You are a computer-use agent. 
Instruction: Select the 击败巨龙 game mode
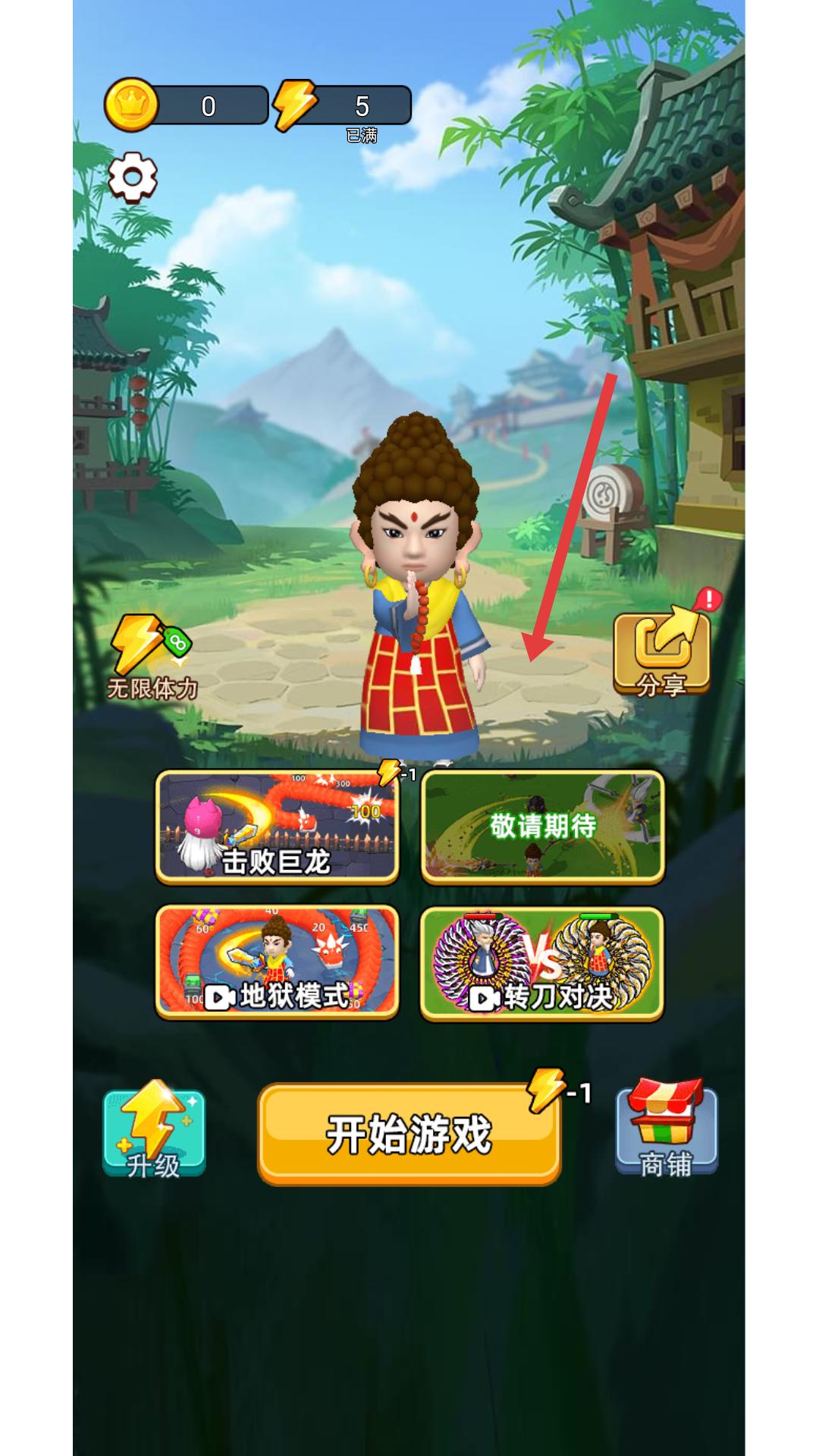pyautogui.click(x=277, y=827)
